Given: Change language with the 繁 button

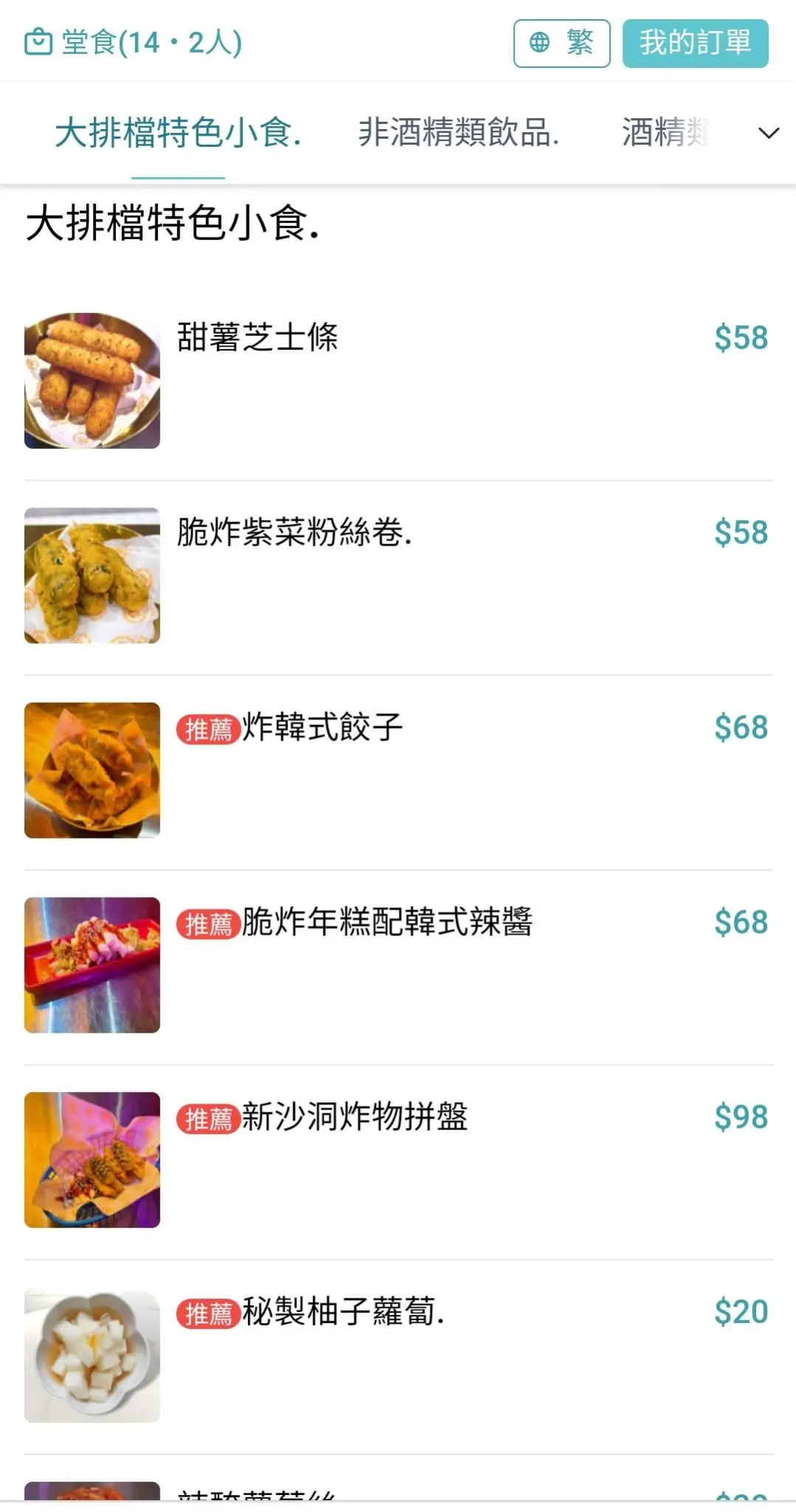Looking at the screenshot, I should pyautogui.click(x=561, y=44).
